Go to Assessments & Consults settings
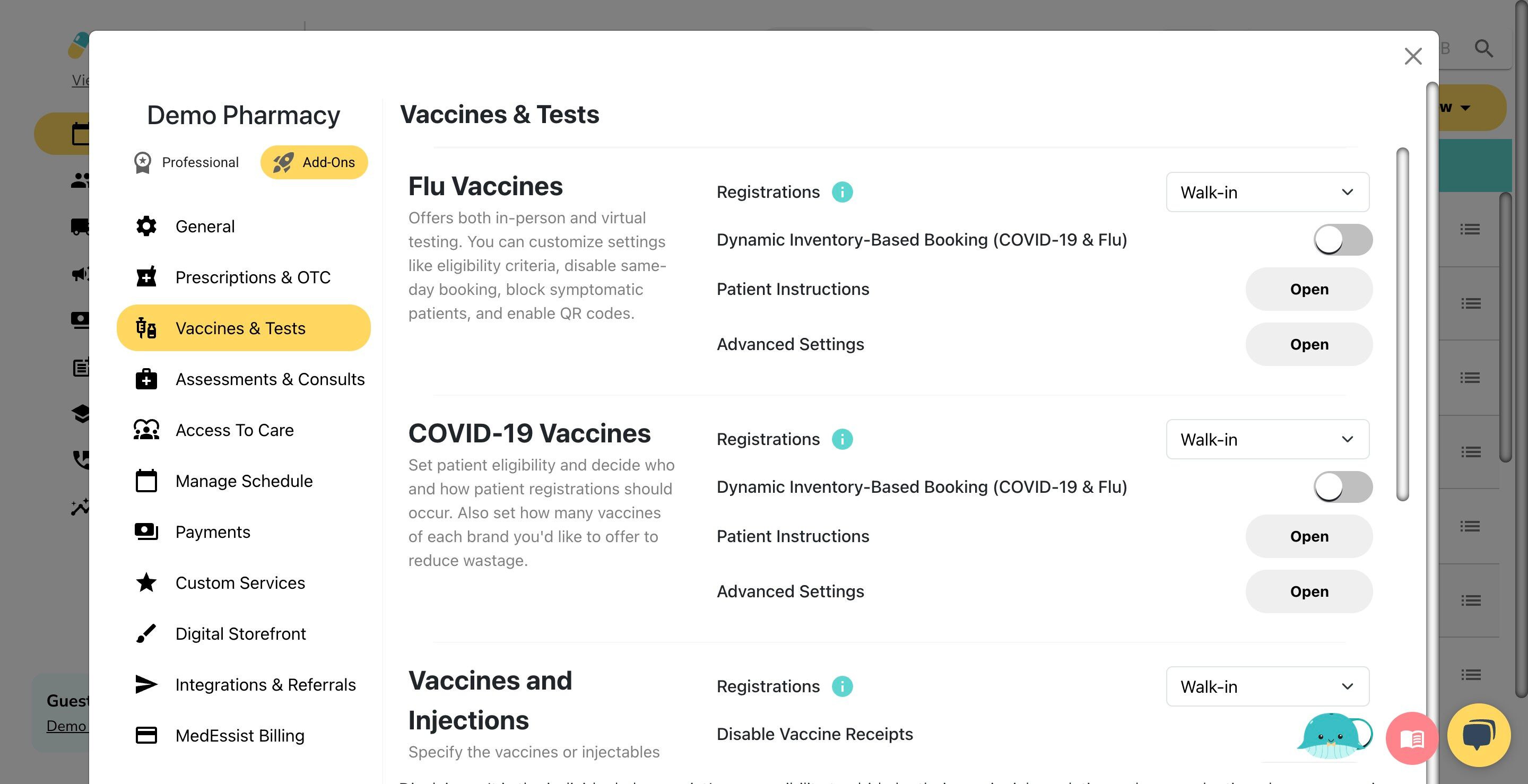Screen dimensions: 1528x784 tap(270, 379)
